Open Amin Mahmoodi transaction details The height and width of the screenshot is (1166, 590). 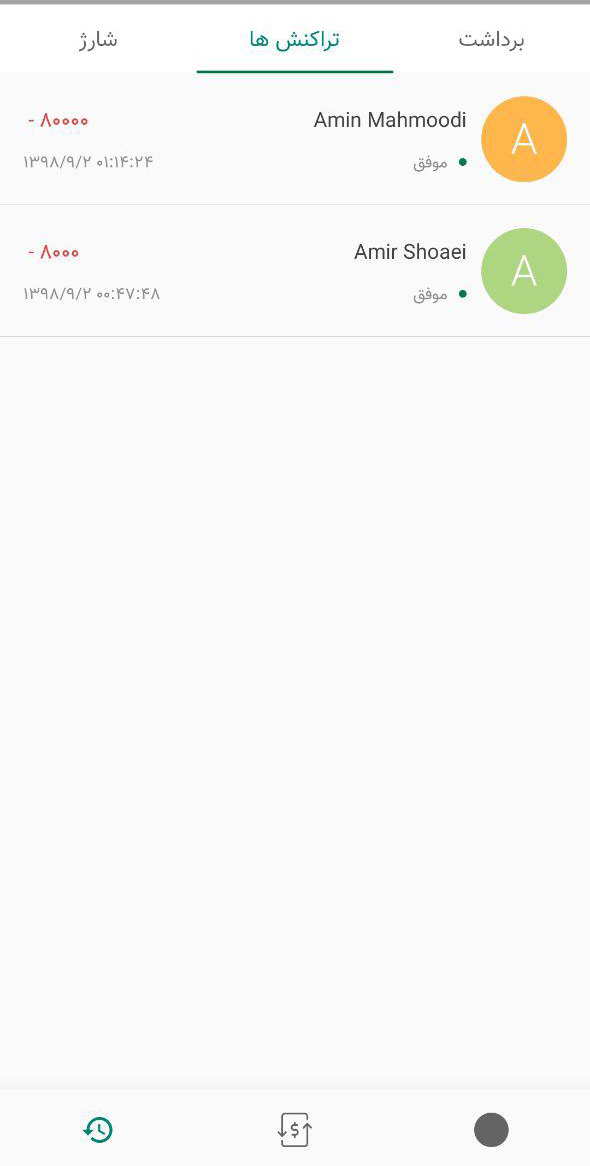tap(295, 139)
